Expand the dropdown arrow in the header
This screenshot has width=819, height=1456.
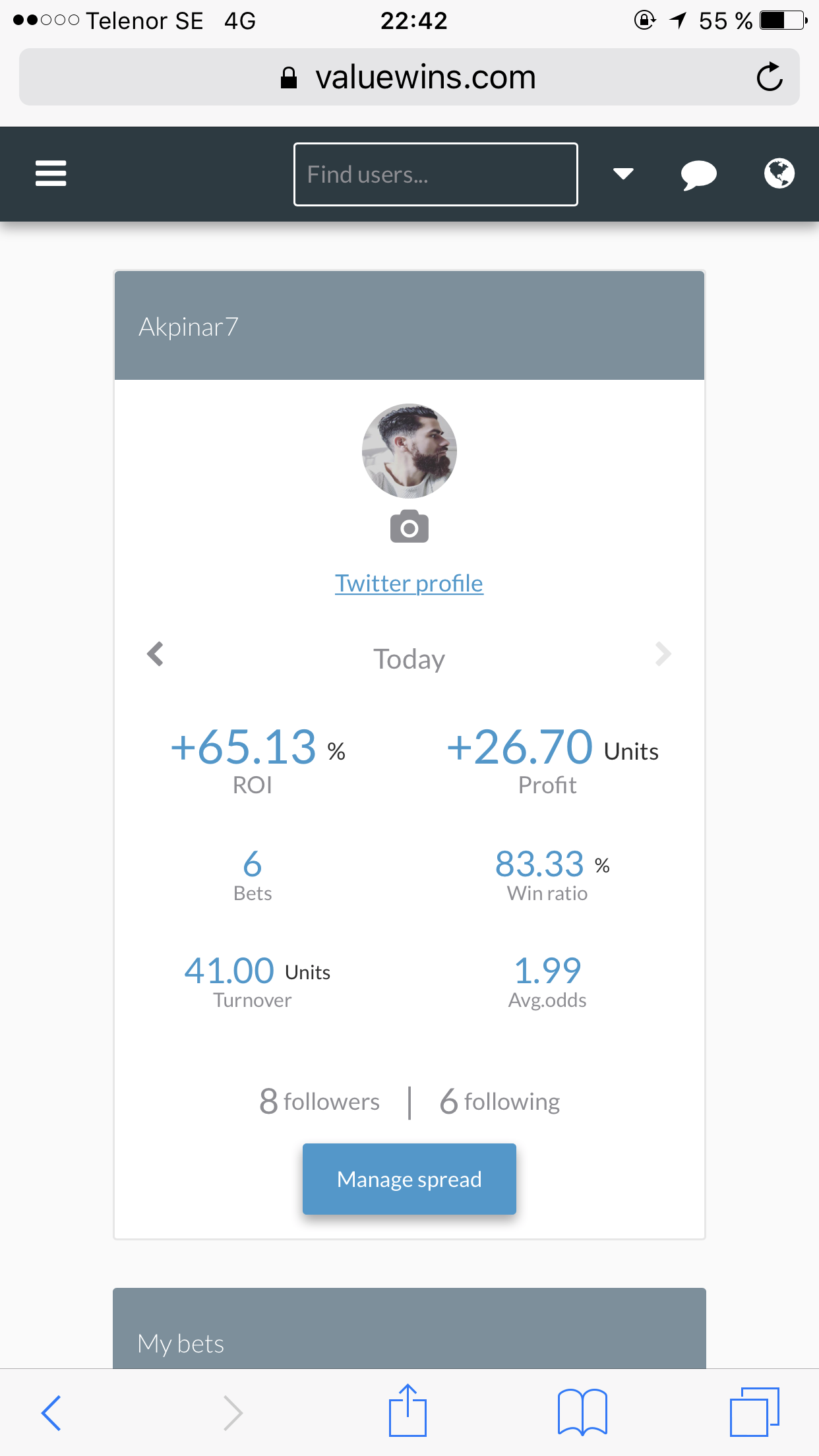(623, 173)
